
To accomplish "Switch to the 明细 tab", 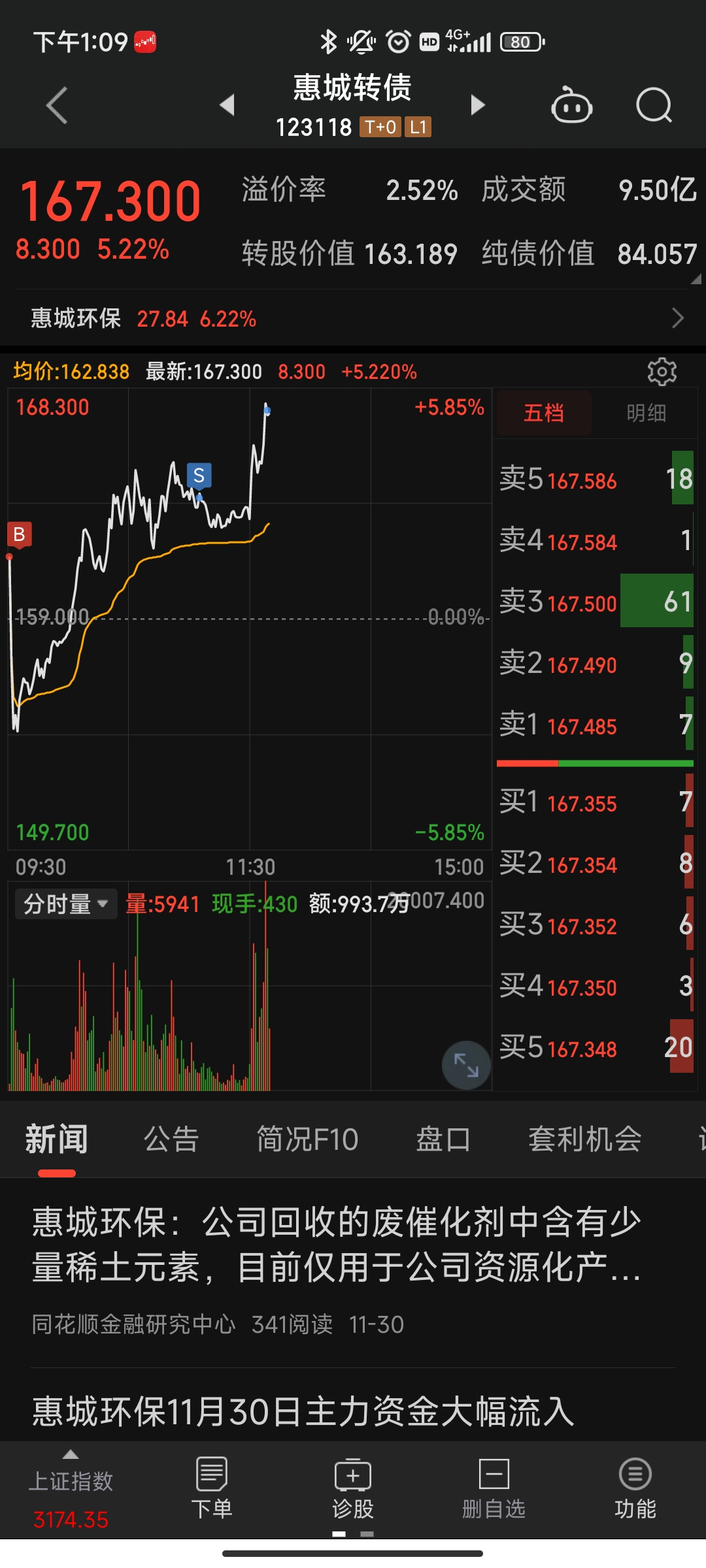I will [646, 413].
